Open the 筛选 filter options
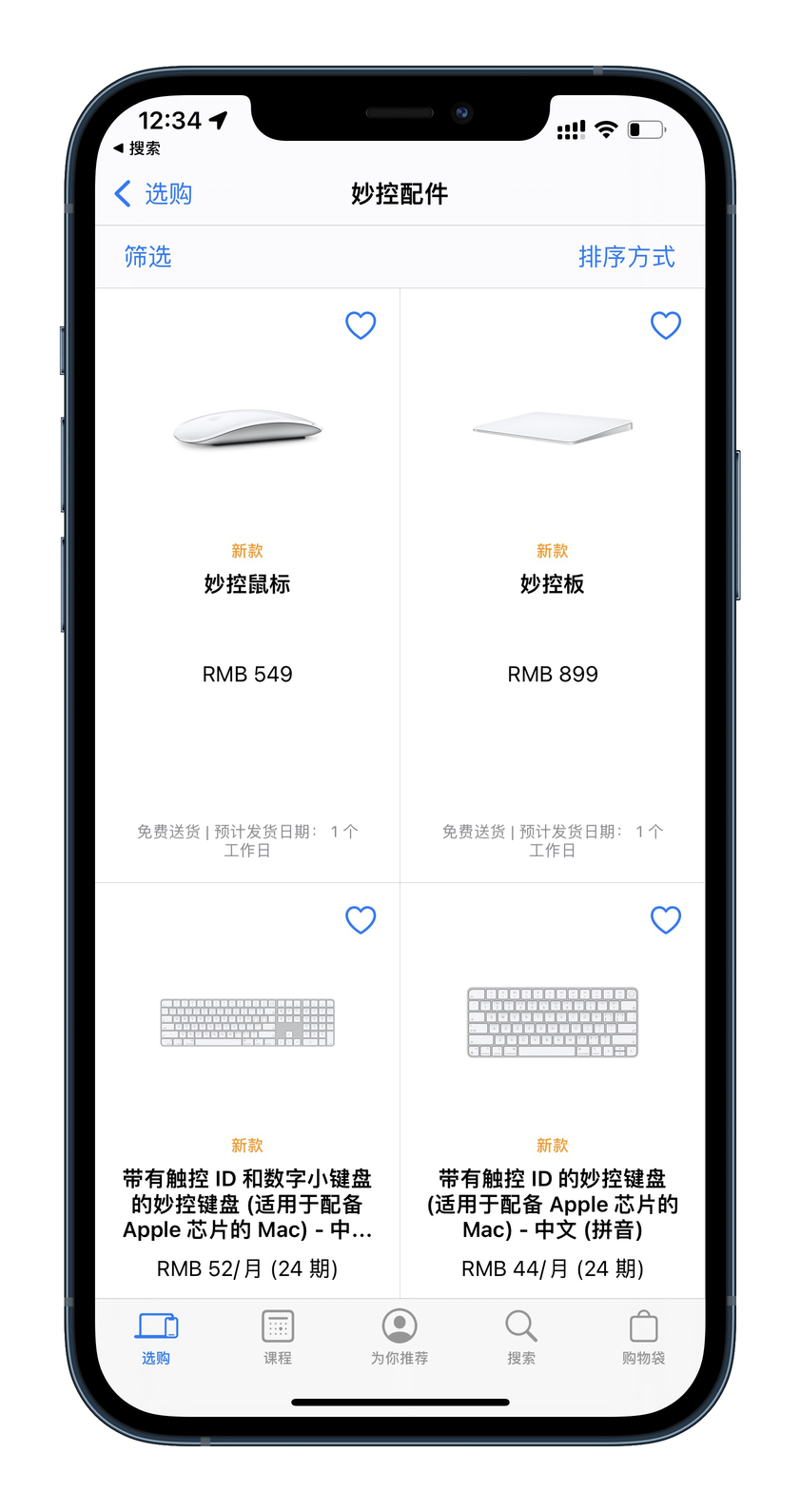Image resolution: width=800 pixels, height=1512 pixels. pyautogui.click(x=147, y=257)
